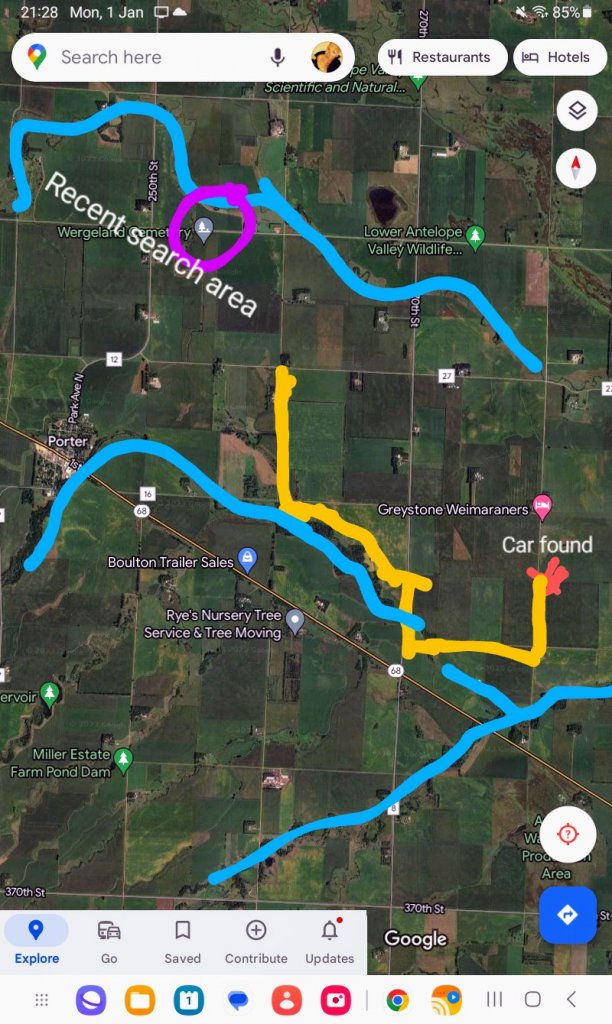Open the Boulton Trailer Sales map pin

[247, 558]
